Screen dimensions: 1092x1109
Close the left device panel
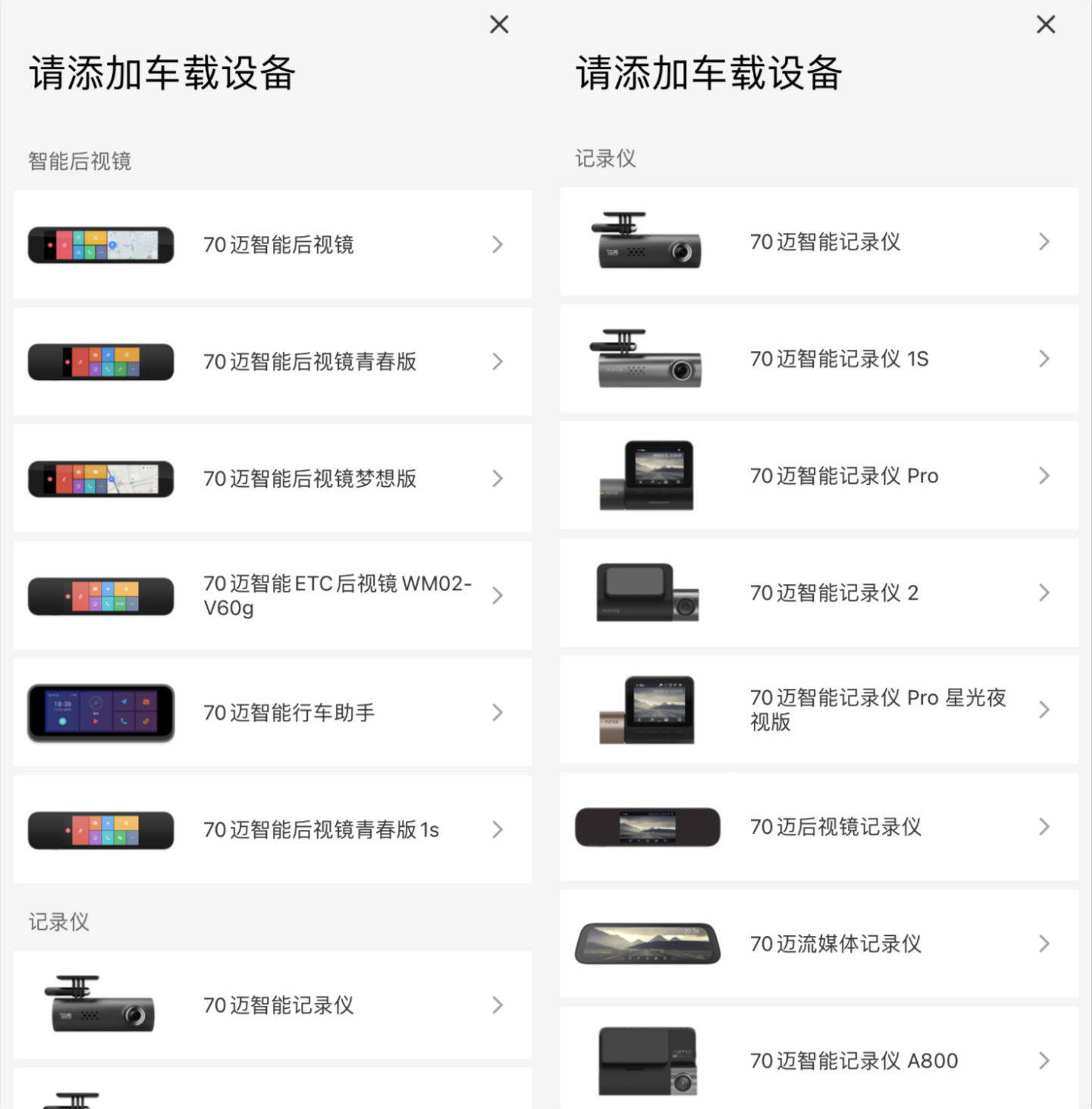tap(499, 24)
